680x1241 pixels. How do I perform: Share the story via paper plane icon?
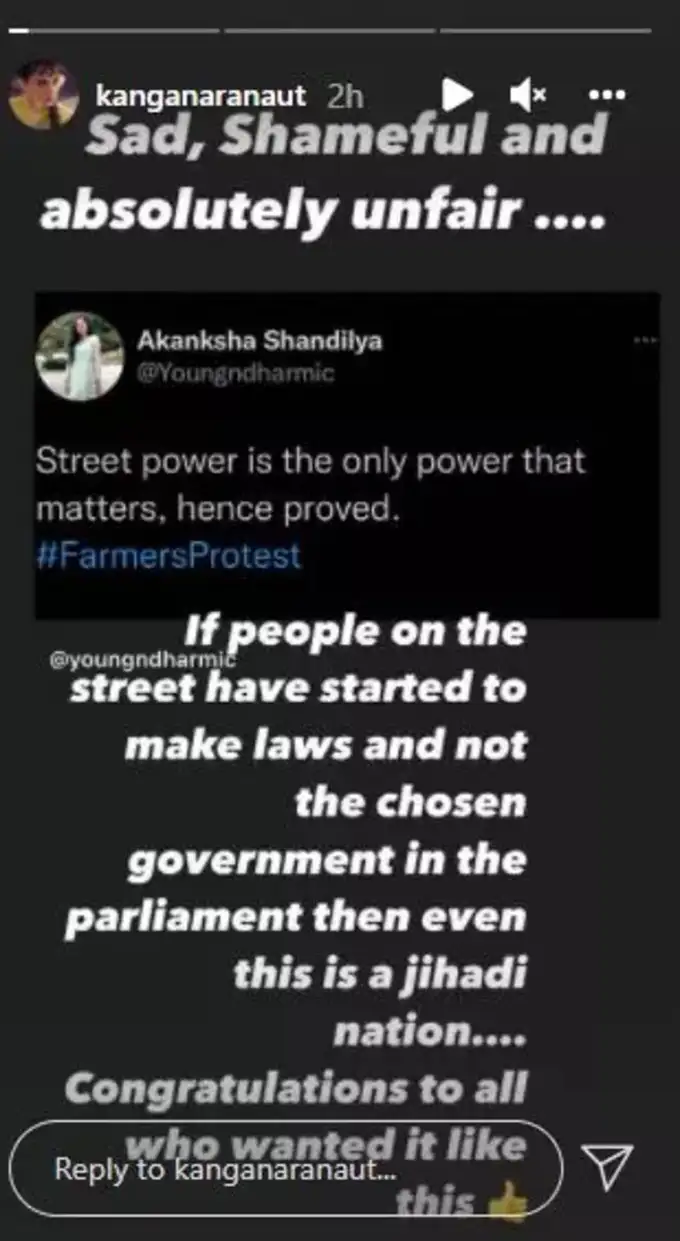[x=613, y=1168]
